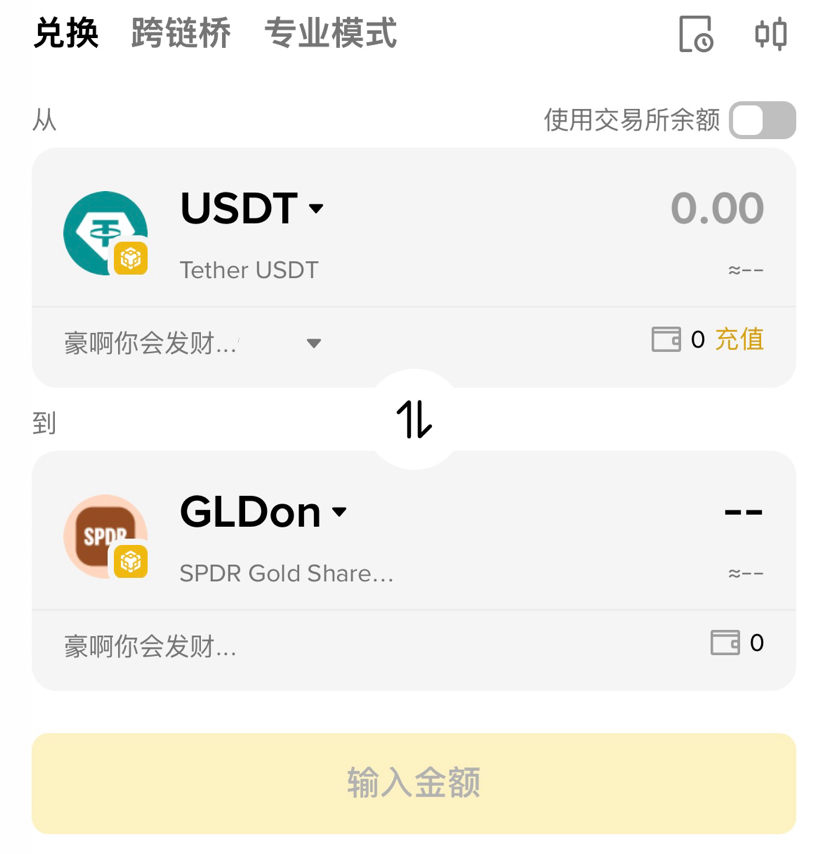Open the candlestick chart icon
The width and height of the screenshot is (828, 854).
771,34
